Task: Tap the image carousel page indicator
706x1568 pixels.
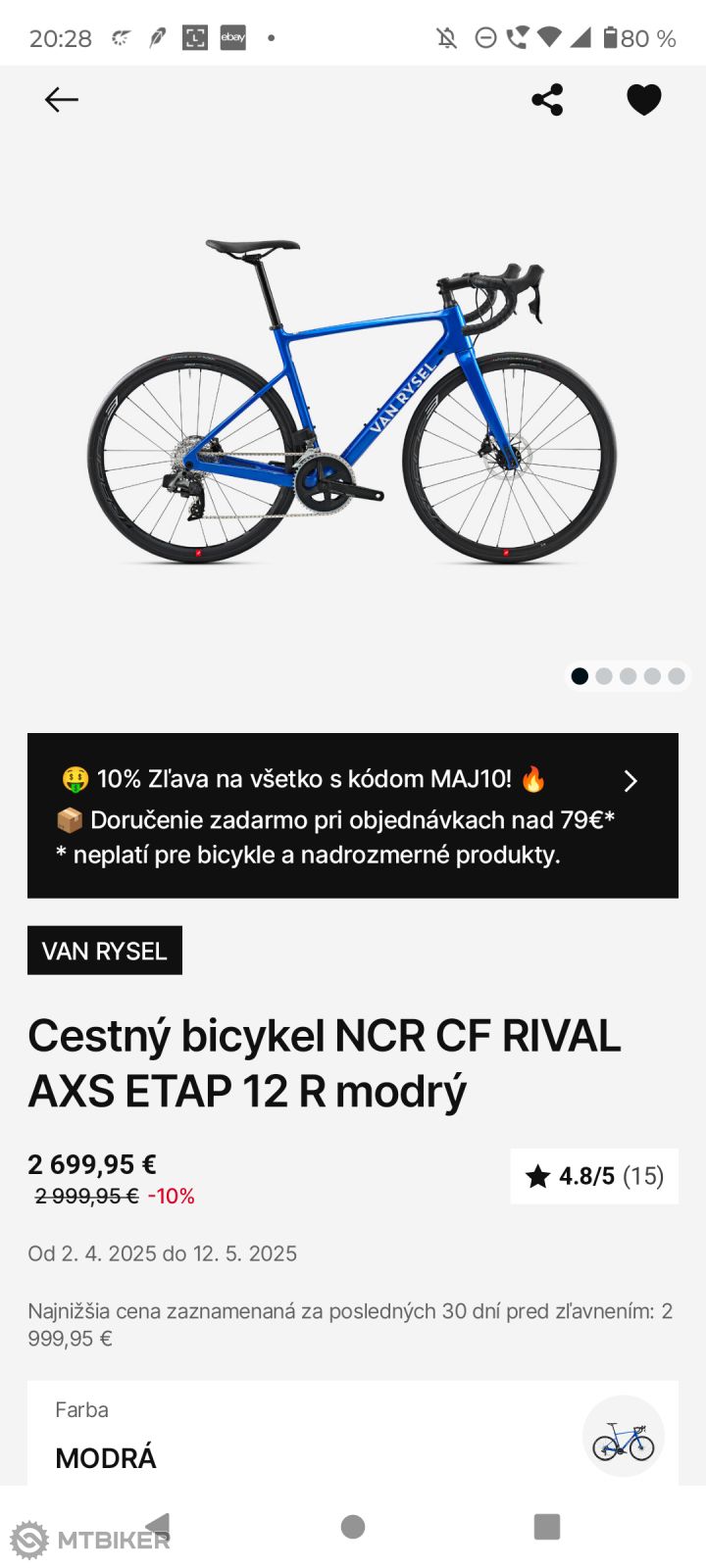Action: 628,676
